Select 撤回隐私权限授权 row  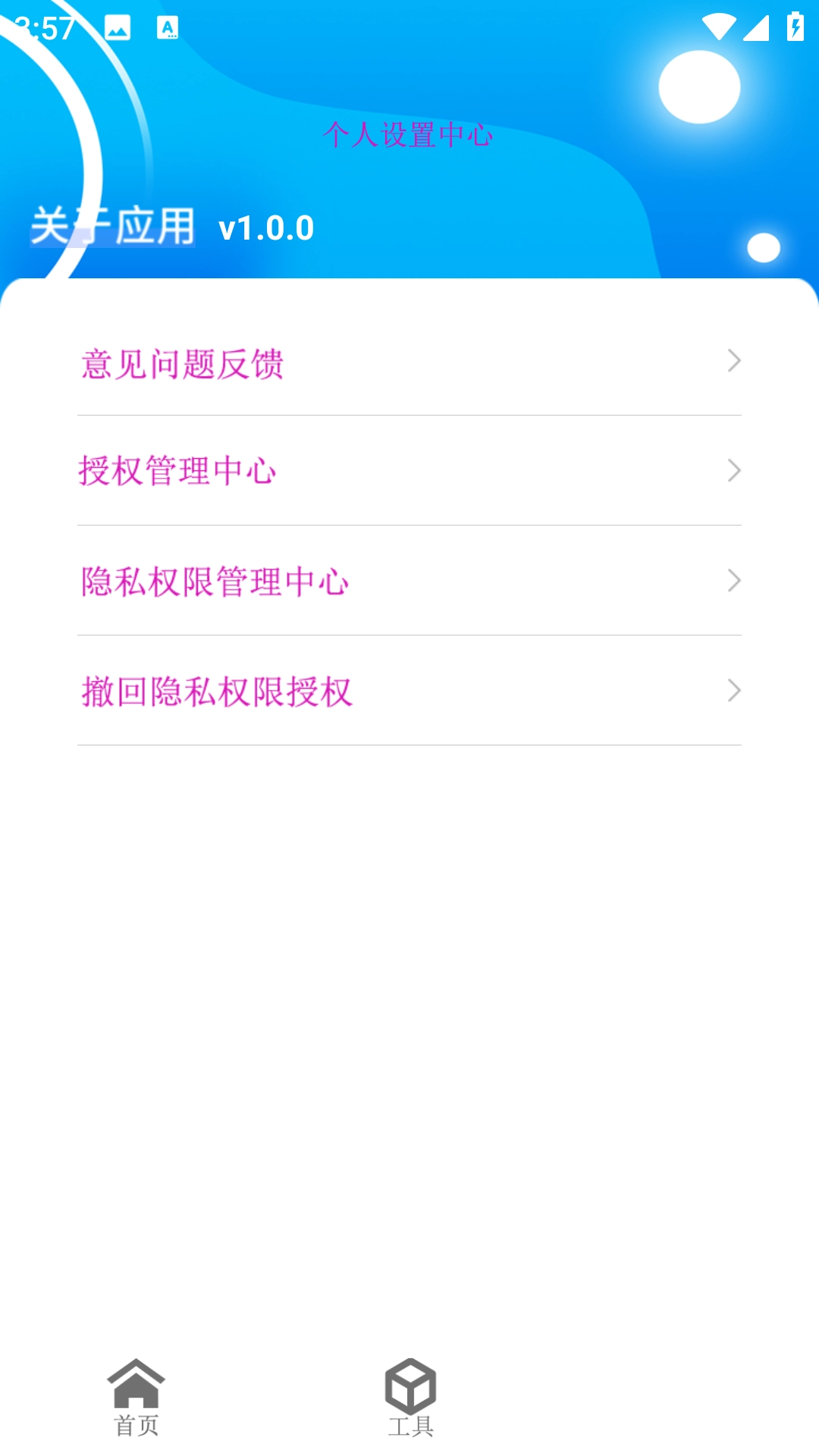[x=409, y=691]
